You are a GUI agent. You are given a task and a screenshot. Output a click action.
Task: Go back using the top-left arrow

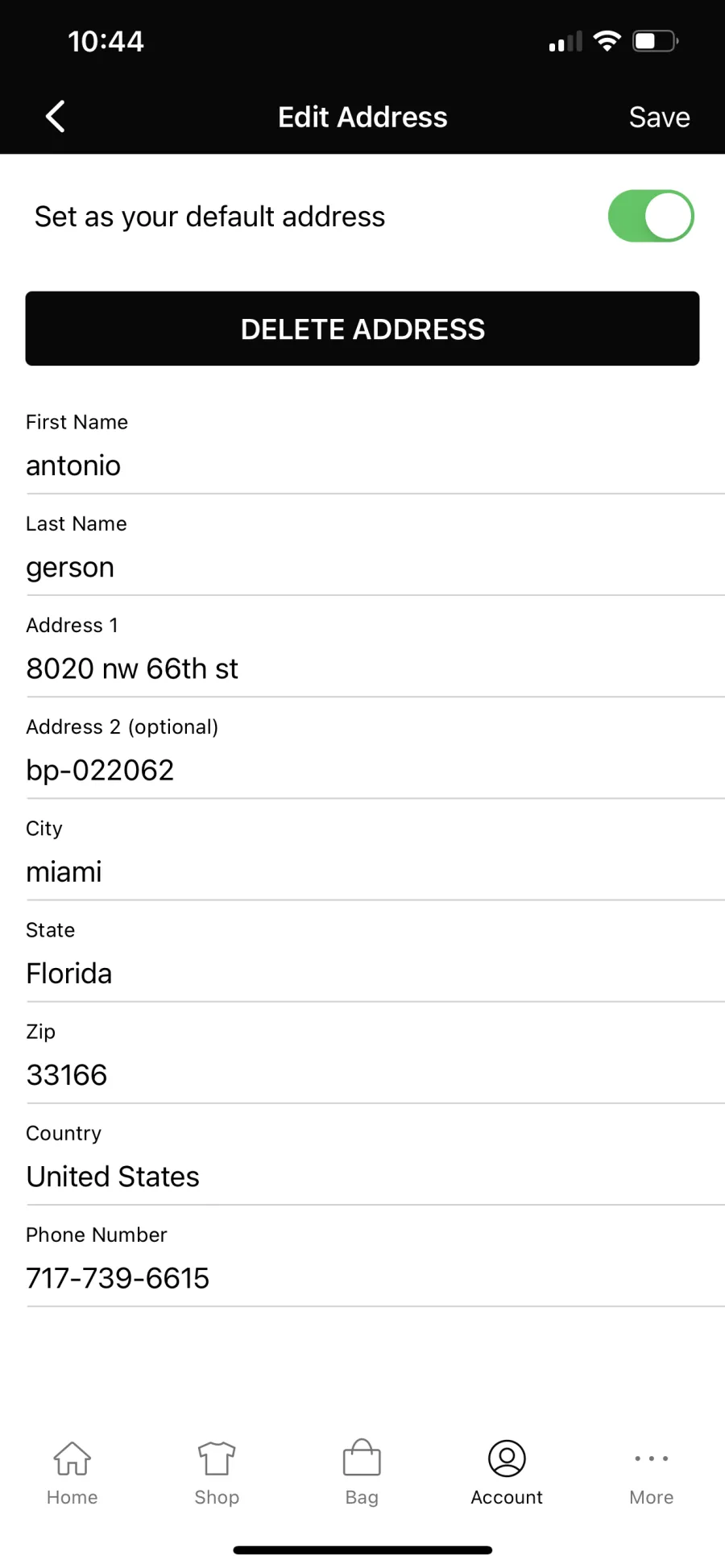55,117
